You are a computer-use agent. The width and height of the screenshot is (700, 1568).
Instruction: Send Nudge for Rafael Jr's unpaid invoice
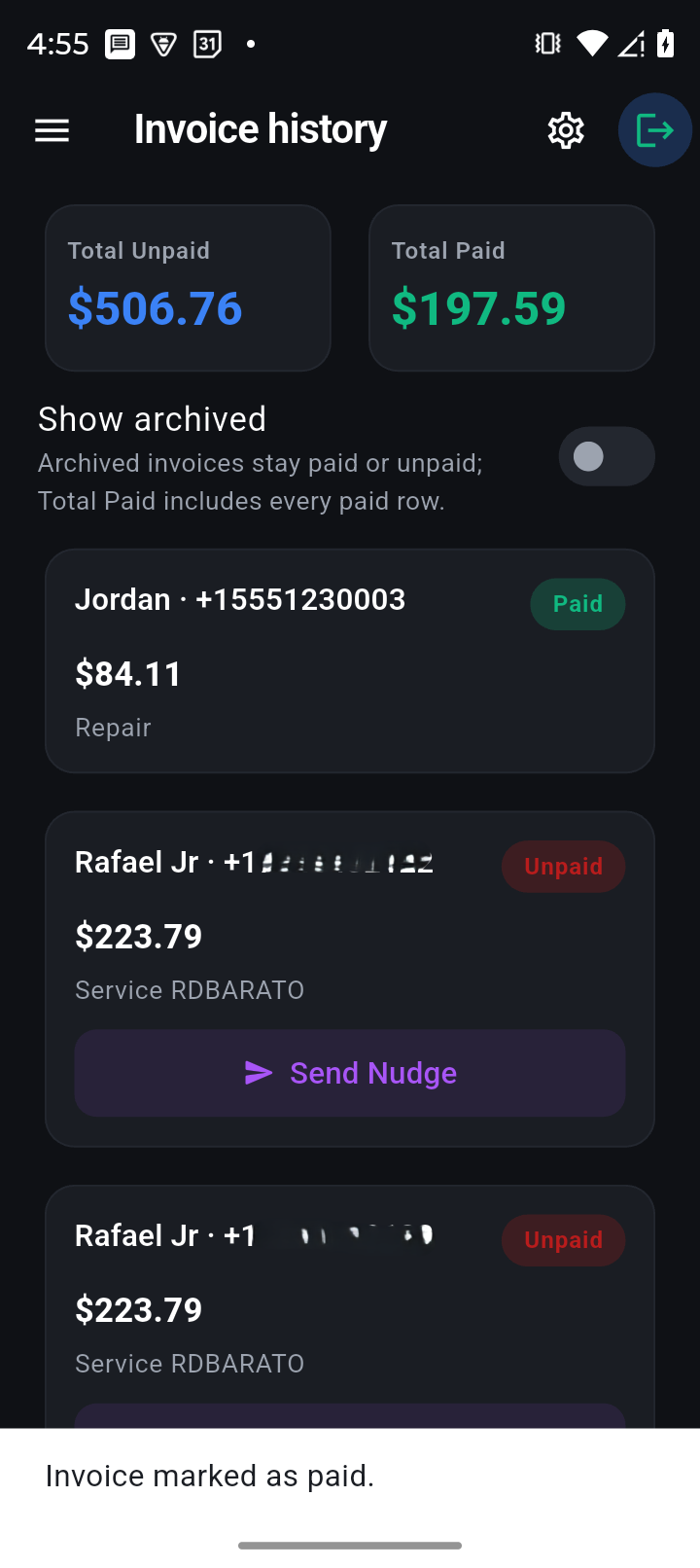(350, 1073)
